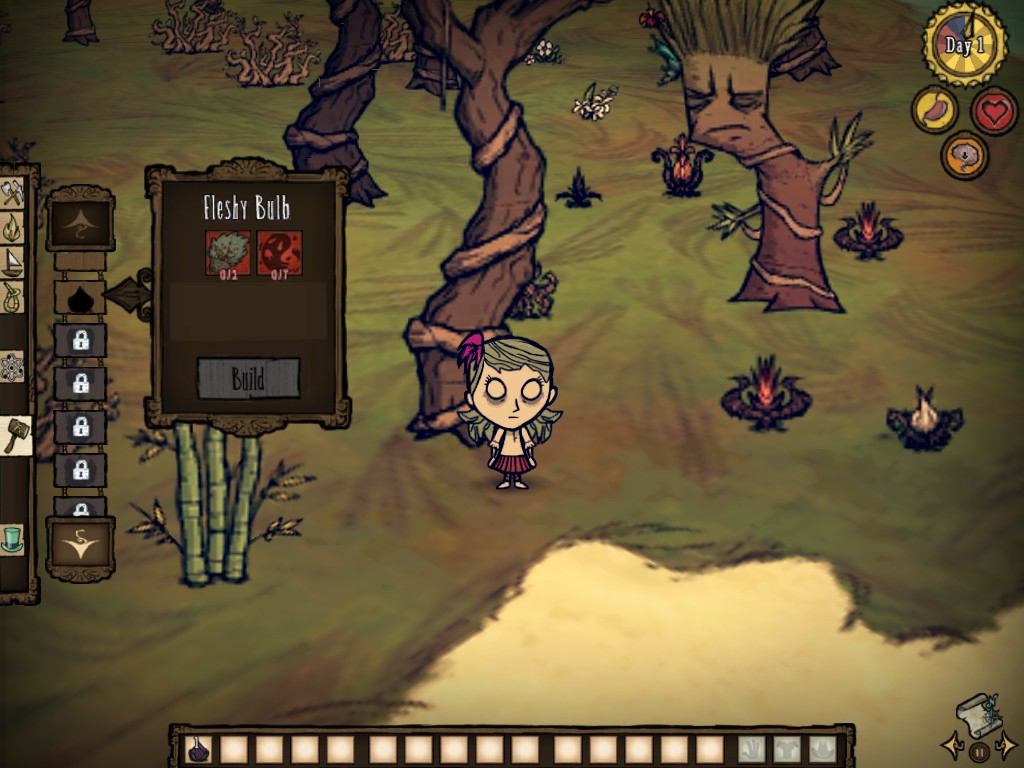Open the Science atom crafting tab
This screenshot has width=1024, height=768.
click(13, 367)
